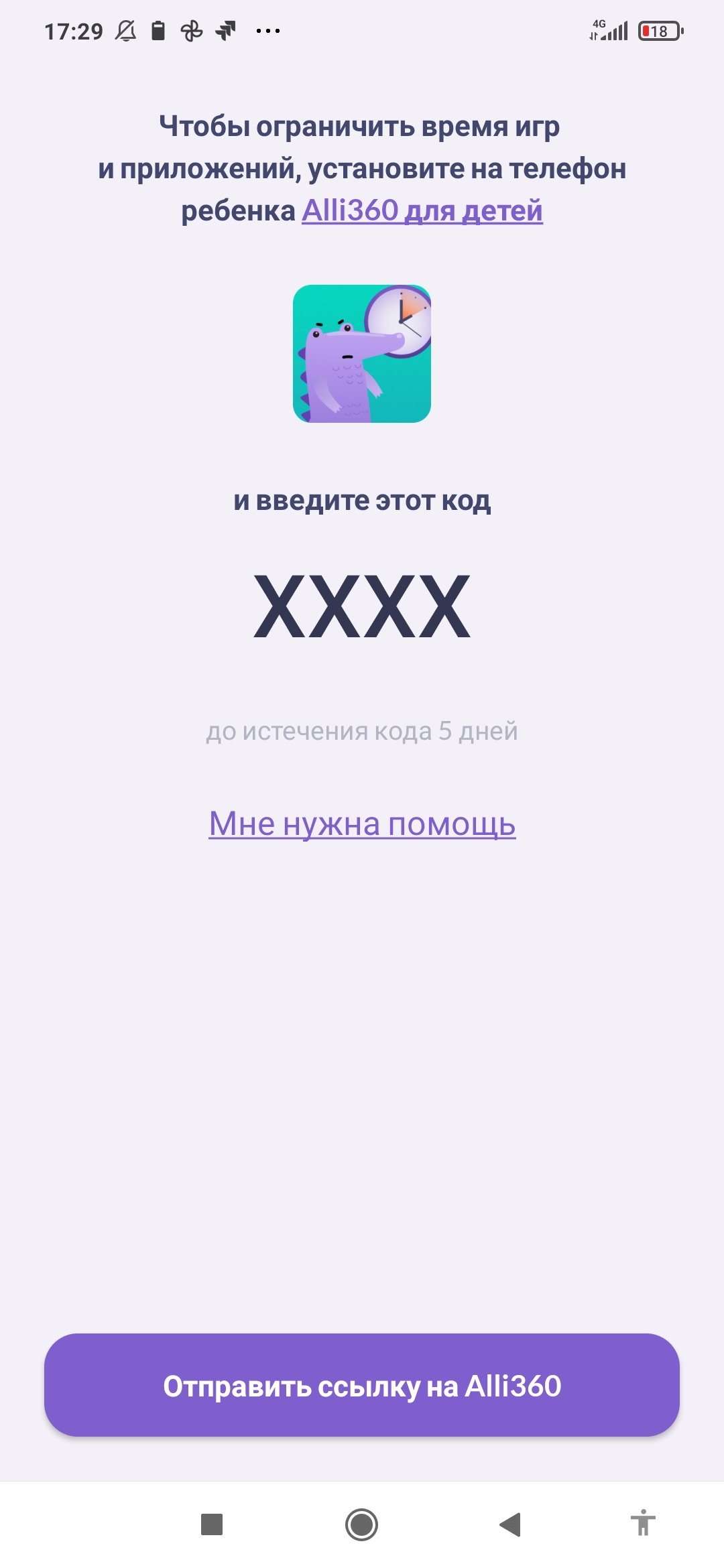Open recent apps with the square button

(x=212, y=1524)
